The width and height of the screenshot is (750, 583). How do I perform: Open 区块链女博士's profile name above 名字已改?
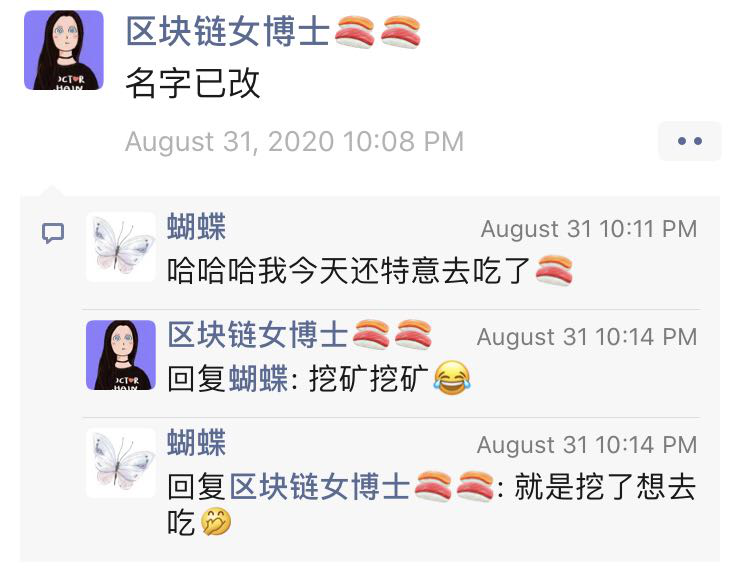tap(228, 32)
